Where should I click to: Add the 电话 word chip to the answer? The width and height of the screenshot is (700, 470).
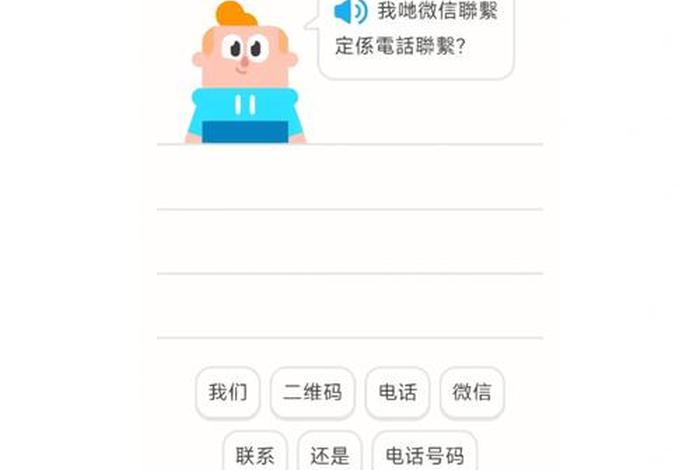tap(397, 392)
